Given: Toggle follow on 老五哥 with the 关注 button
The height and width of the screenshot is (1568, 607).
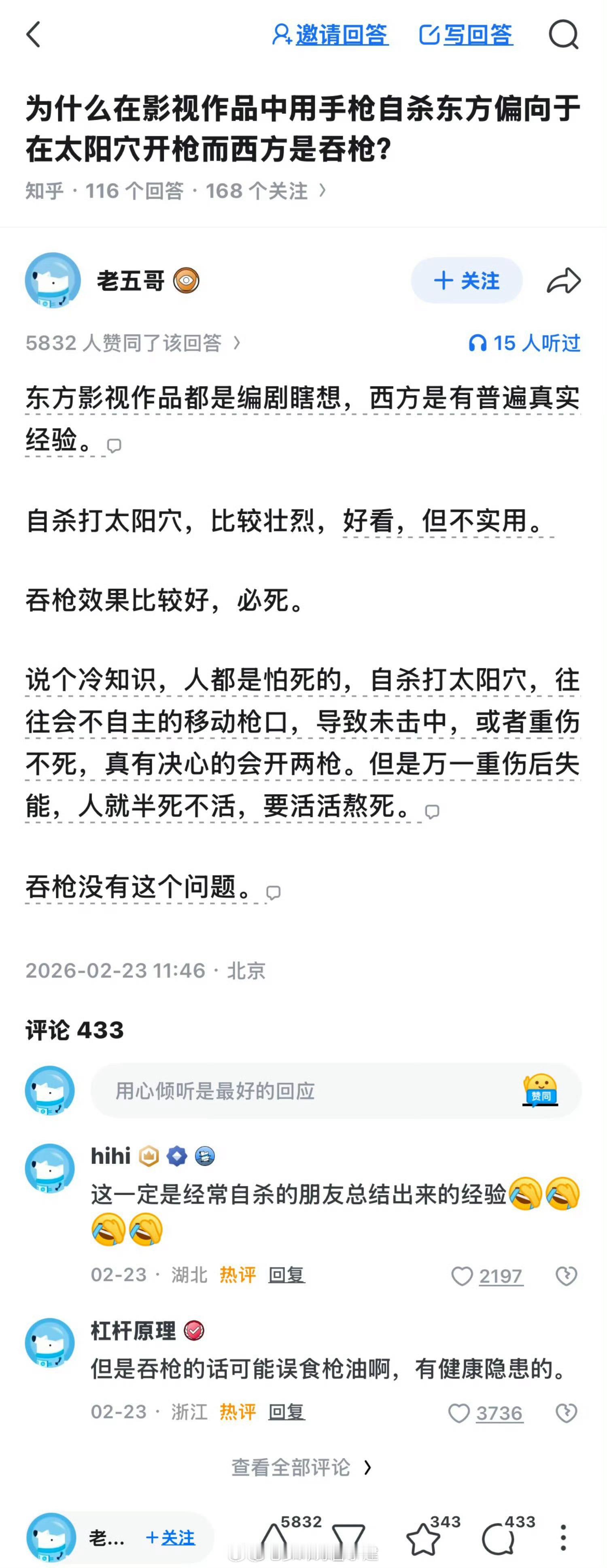Looking at the screenshot, I should click(x=467, y=281).
